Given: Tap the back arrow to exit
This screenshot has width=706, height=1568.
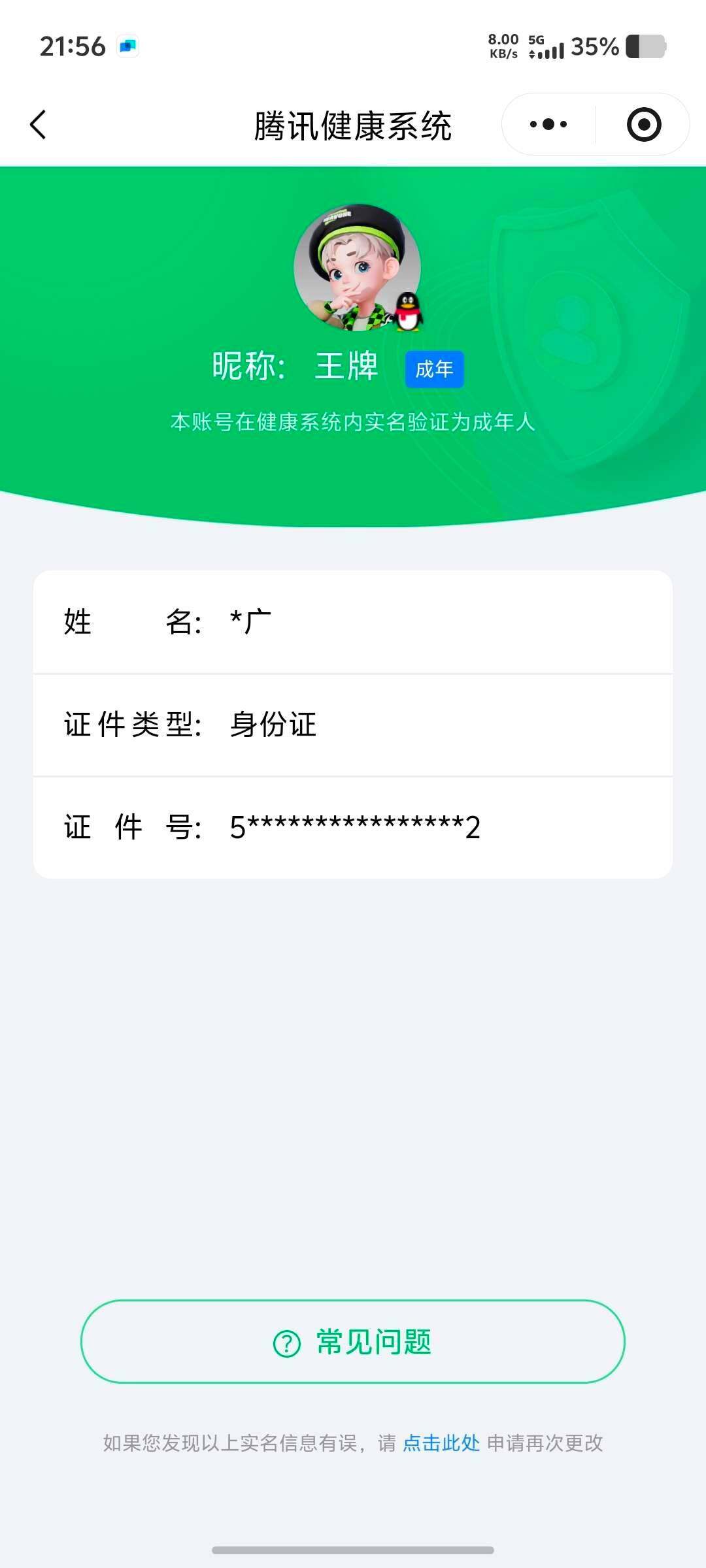Looking at the screenshot, I should [37, 124].
